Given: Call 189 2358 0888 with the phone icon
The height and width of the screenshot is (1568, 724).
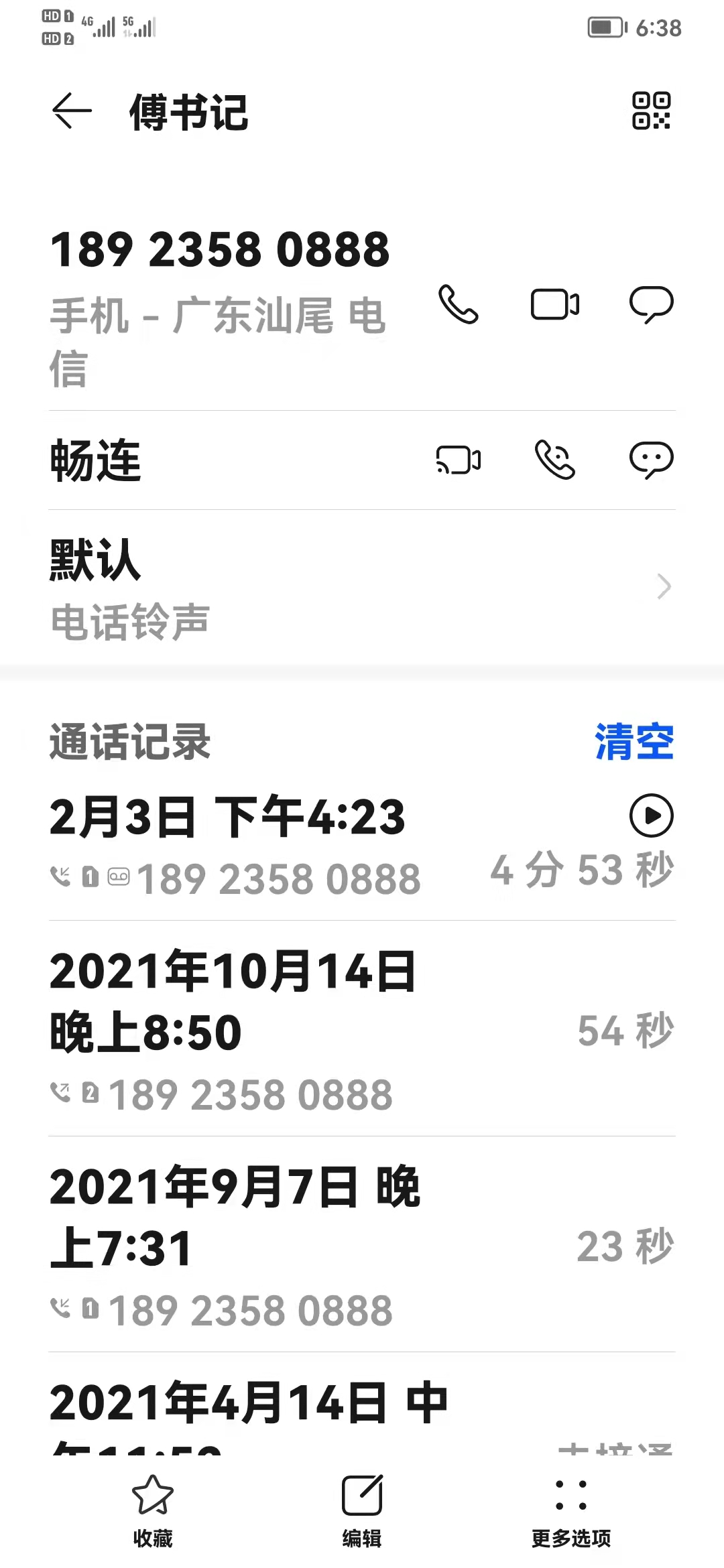Looking at the screenshot, I should pos(459,304).
